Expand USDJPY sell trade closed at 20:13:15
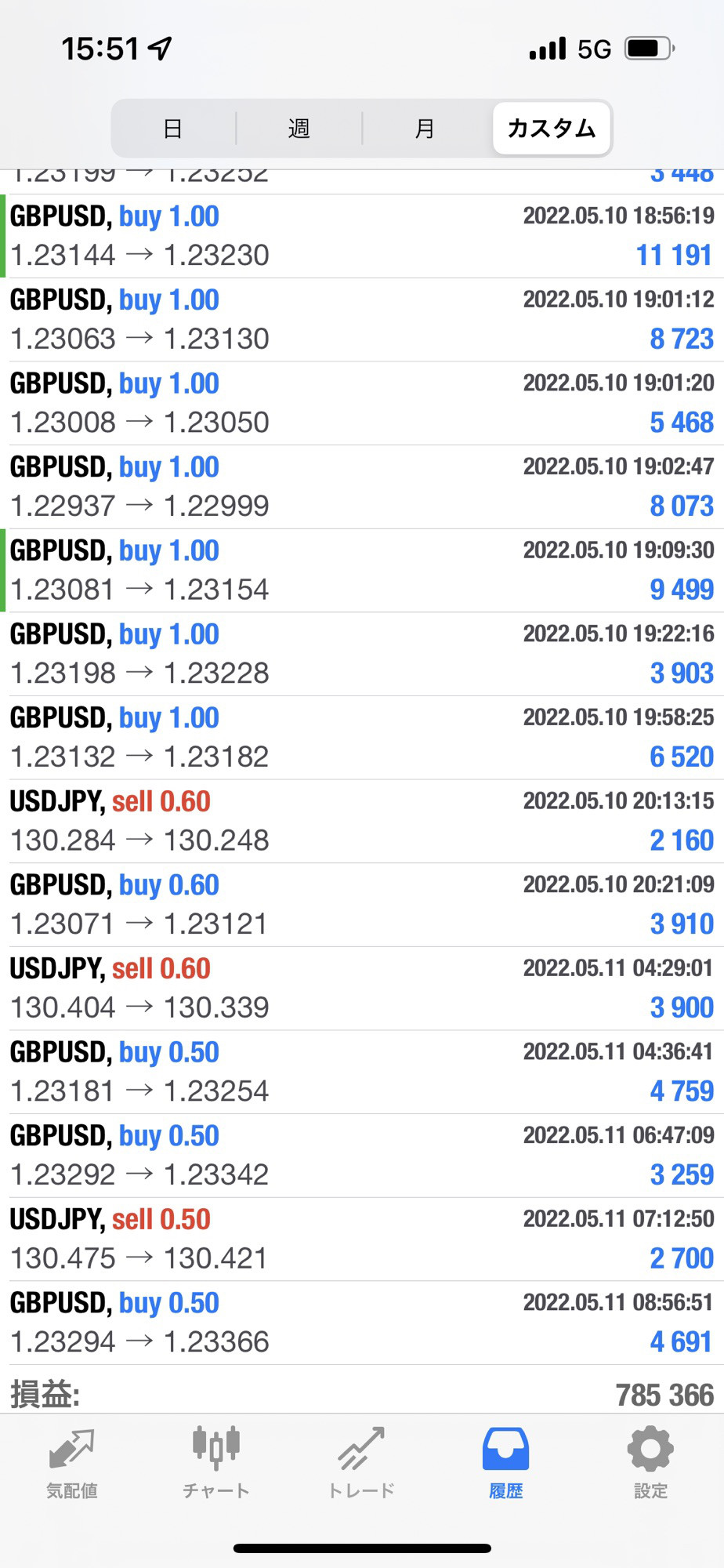This screenshot has width=724, height=1568. (x=362, y=822)
